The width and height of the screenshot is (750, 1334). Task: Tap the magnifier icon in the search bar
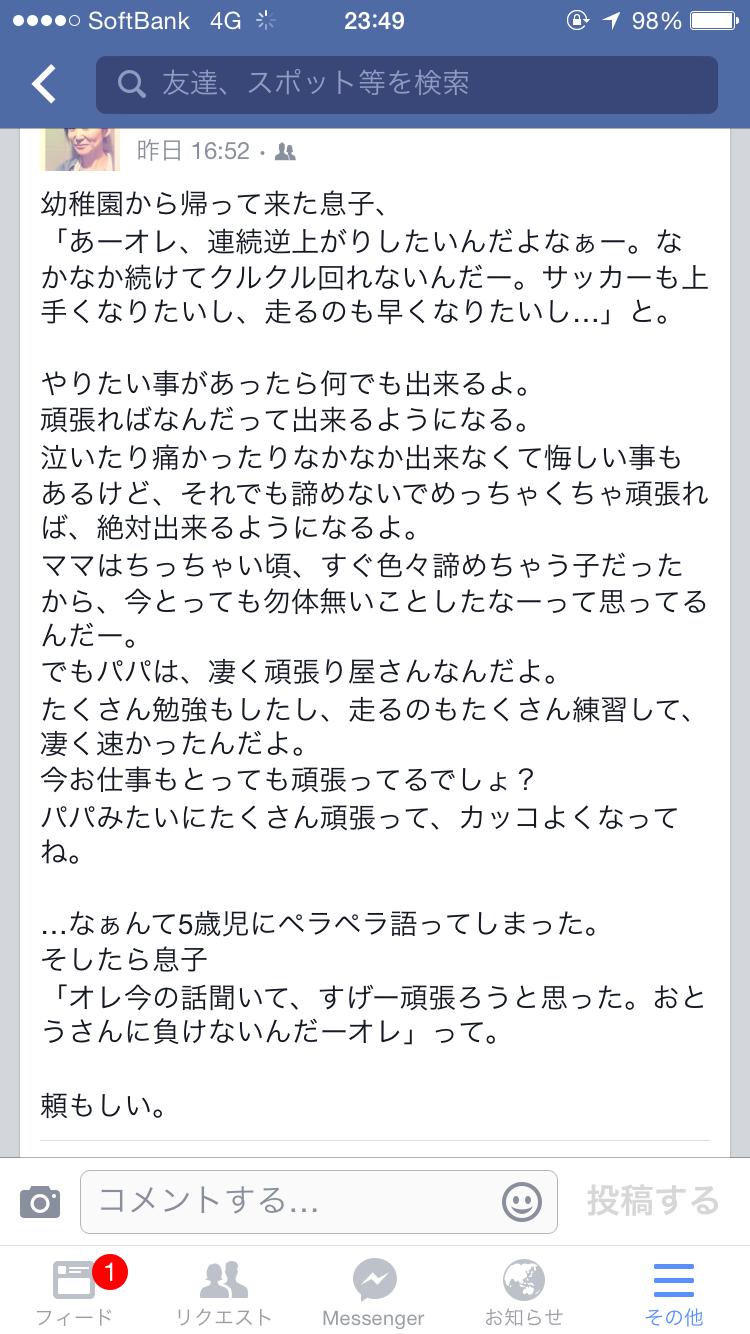click(131, 85)
